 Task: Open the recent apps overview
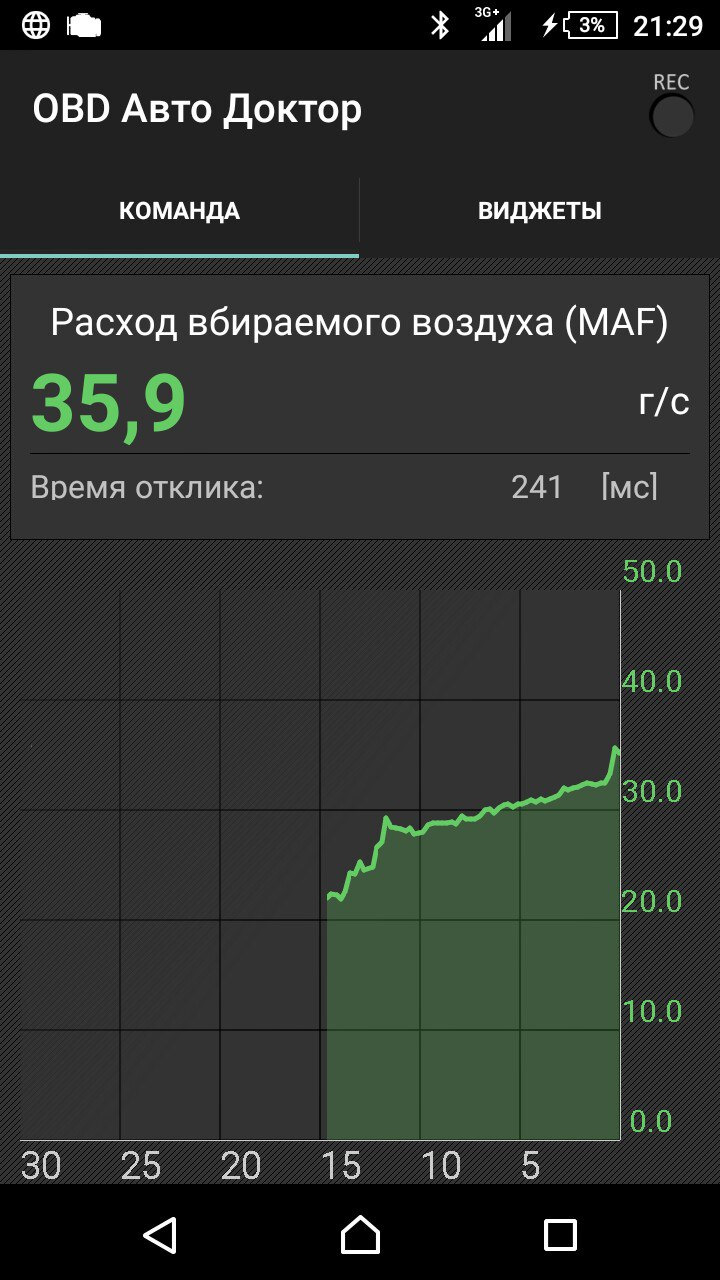pyautogui.click(x=560, y=1235)
